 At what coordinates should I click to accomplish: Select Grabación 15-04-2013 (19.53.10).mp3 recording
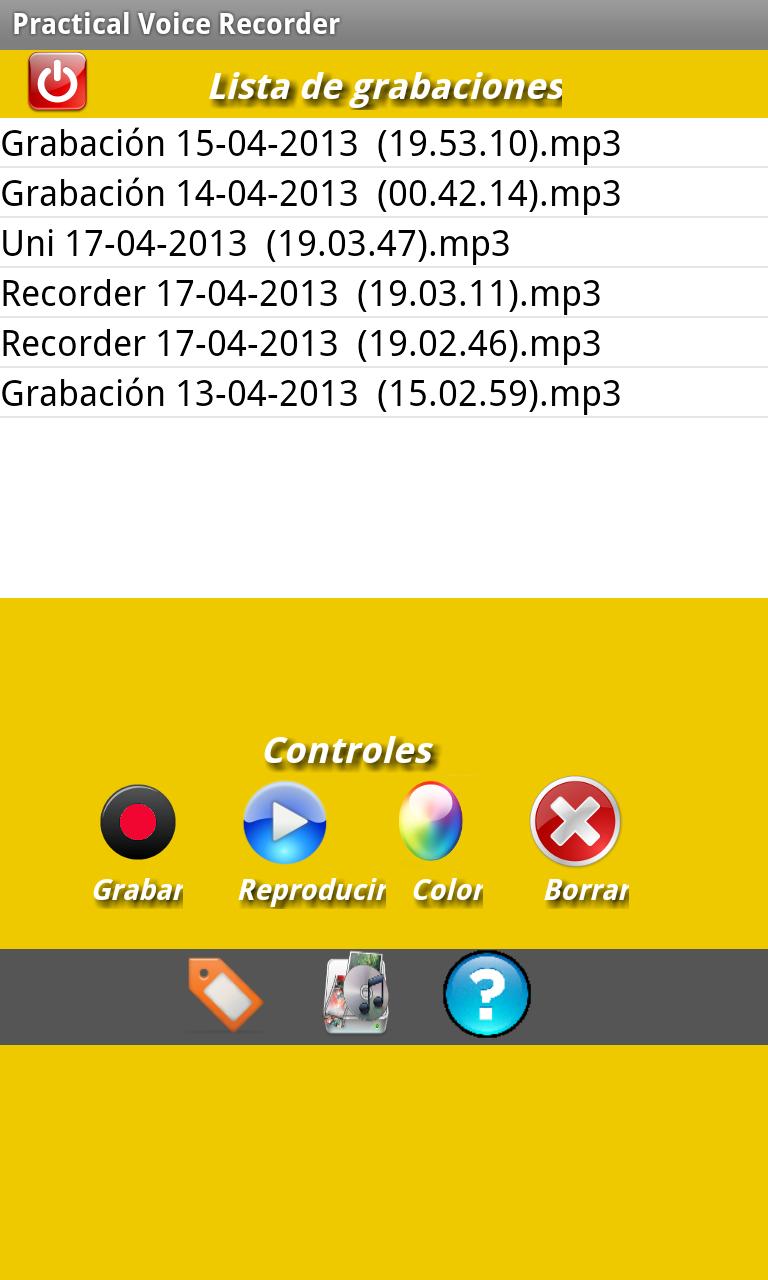[x=310, y=143]
